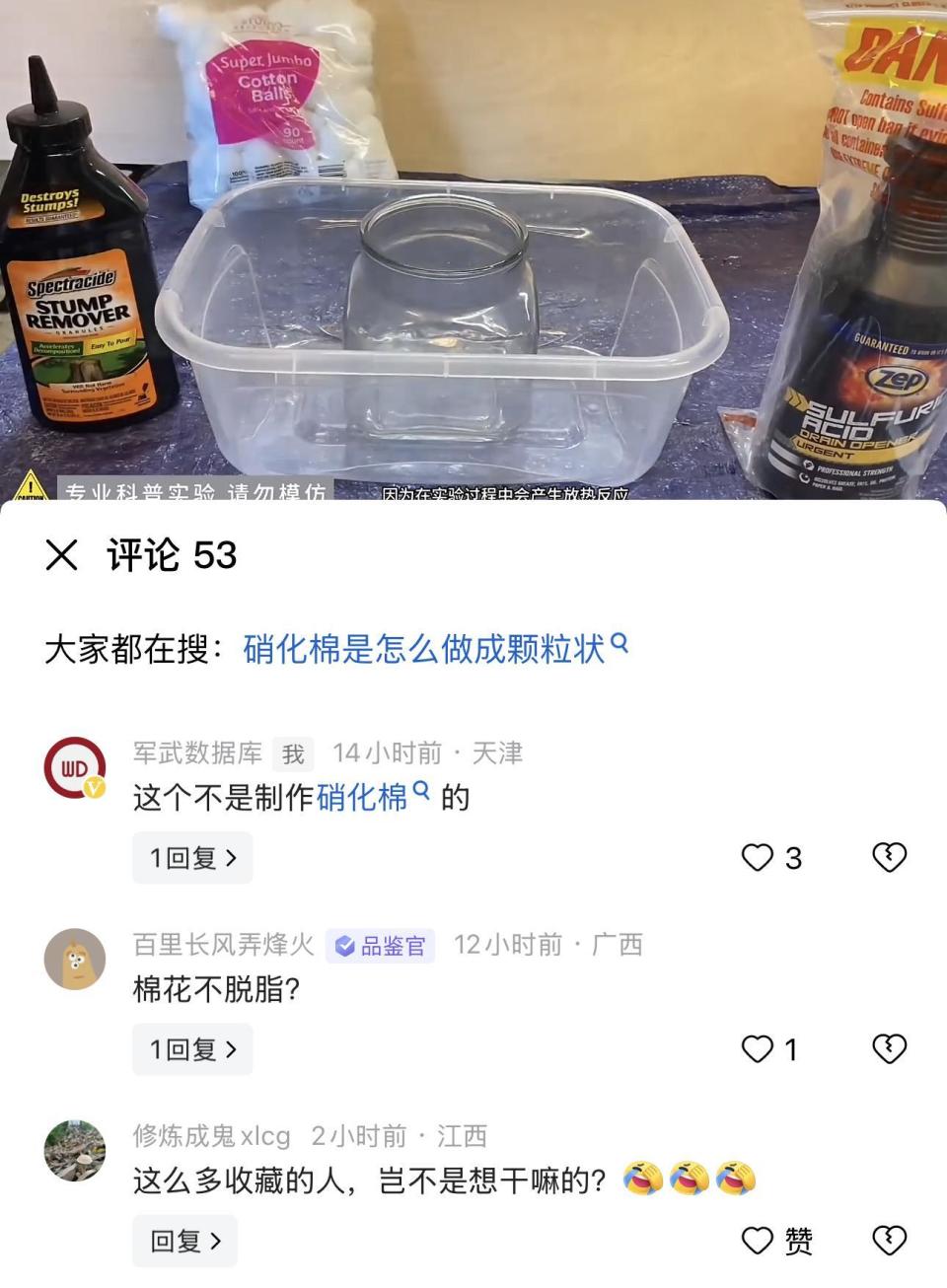Viewport: 947px width, 1288px height.
Task: Toggle the 赞 heart on 修炼成鬼xlcg's comment
Action: point(757,1241)
